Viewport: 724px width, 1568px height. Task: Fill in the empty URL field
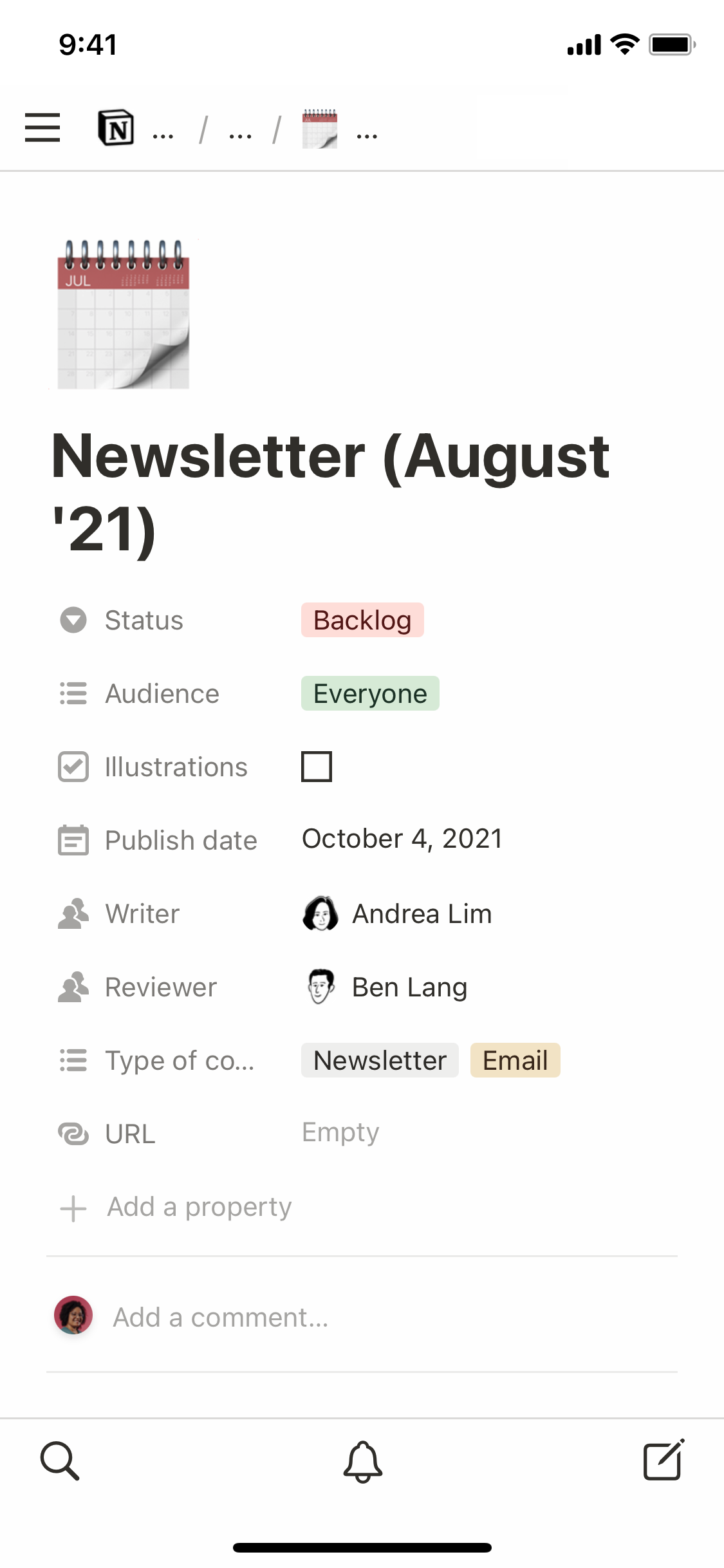(x=341, y=1132)
